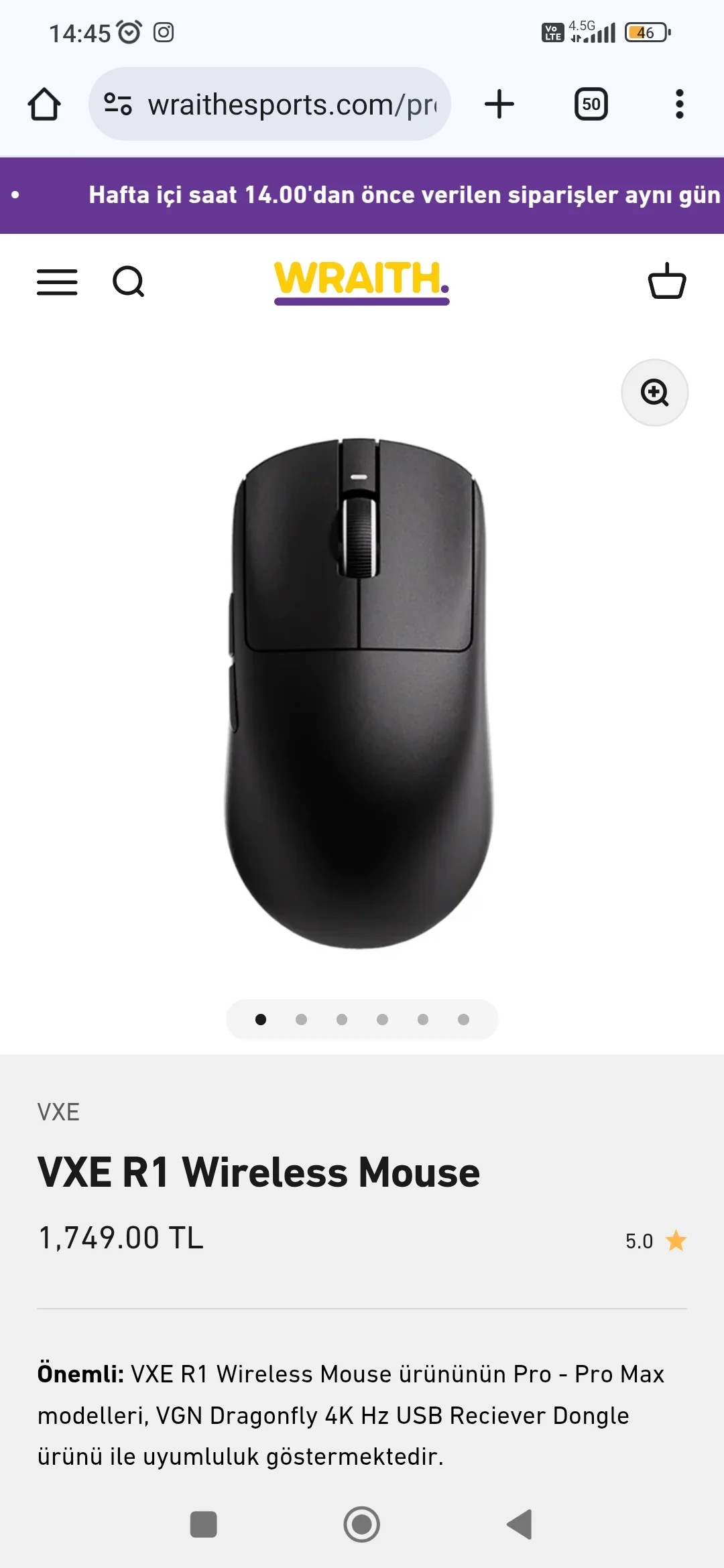Viewport: 724px width, 1568px height.
Task: Search the Wraith store
Action: 128,282
